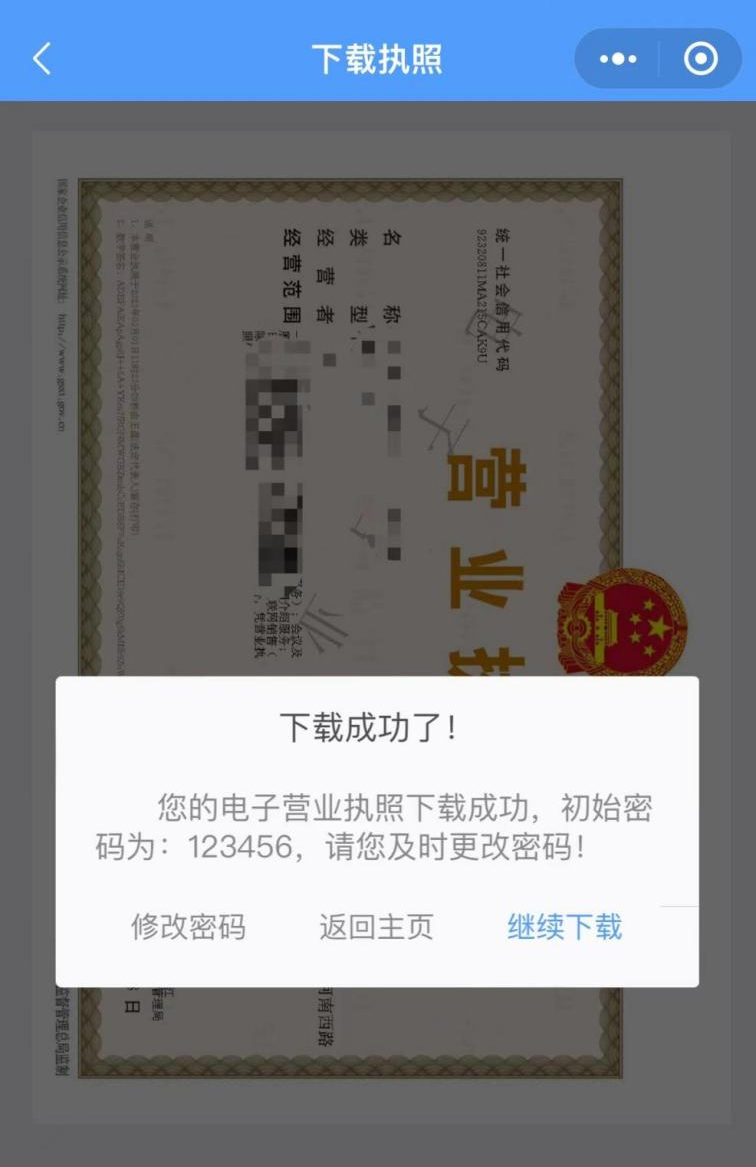The height and width of the screenshot is (1167, 756).
Task: Open the mini program more-options menu
Action: [x=617, y=59]
